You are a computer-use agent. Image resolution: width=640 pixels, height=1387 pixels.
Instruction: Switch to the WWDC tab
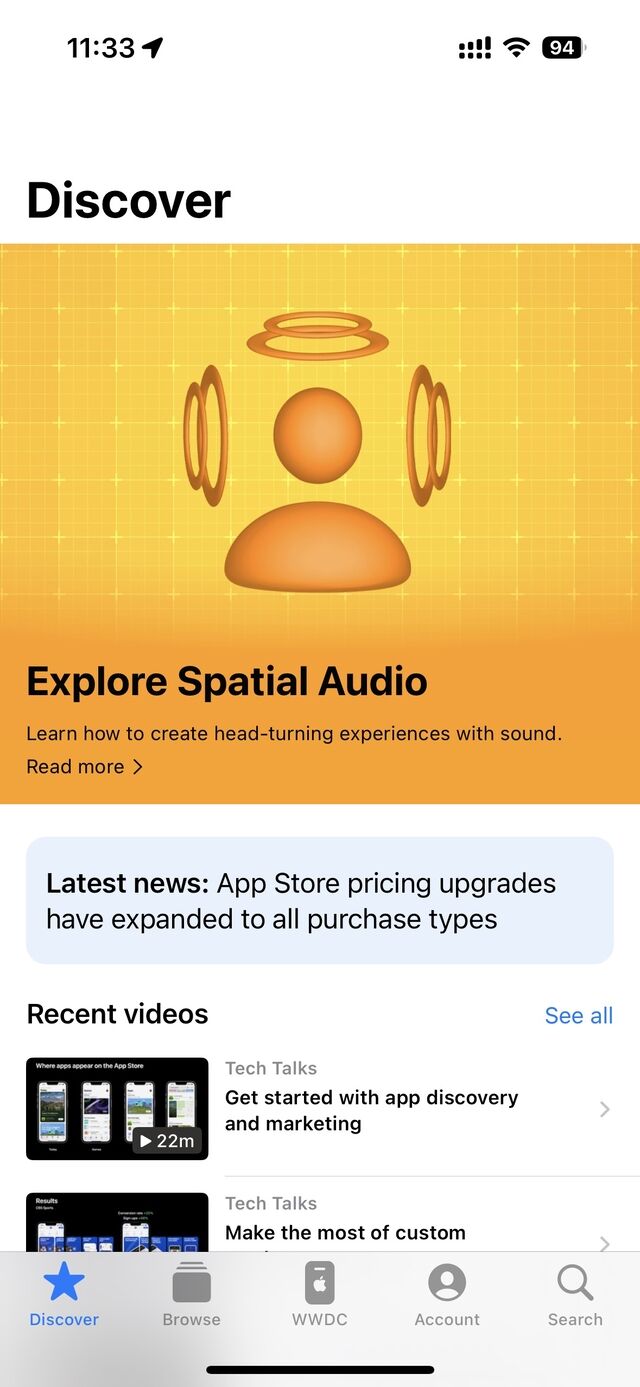(x=320, y=1294)
